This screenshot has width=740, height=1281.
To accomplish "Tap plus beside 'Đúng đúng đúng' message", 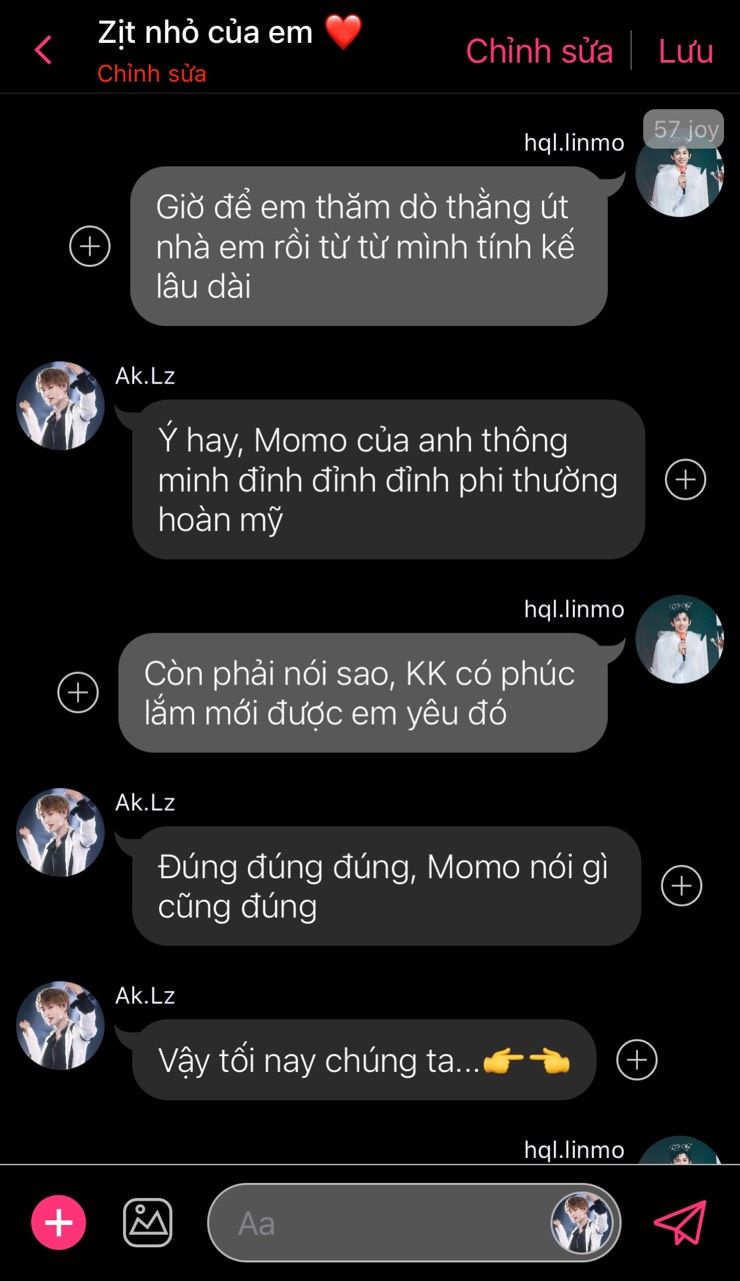I will point(682,885).
